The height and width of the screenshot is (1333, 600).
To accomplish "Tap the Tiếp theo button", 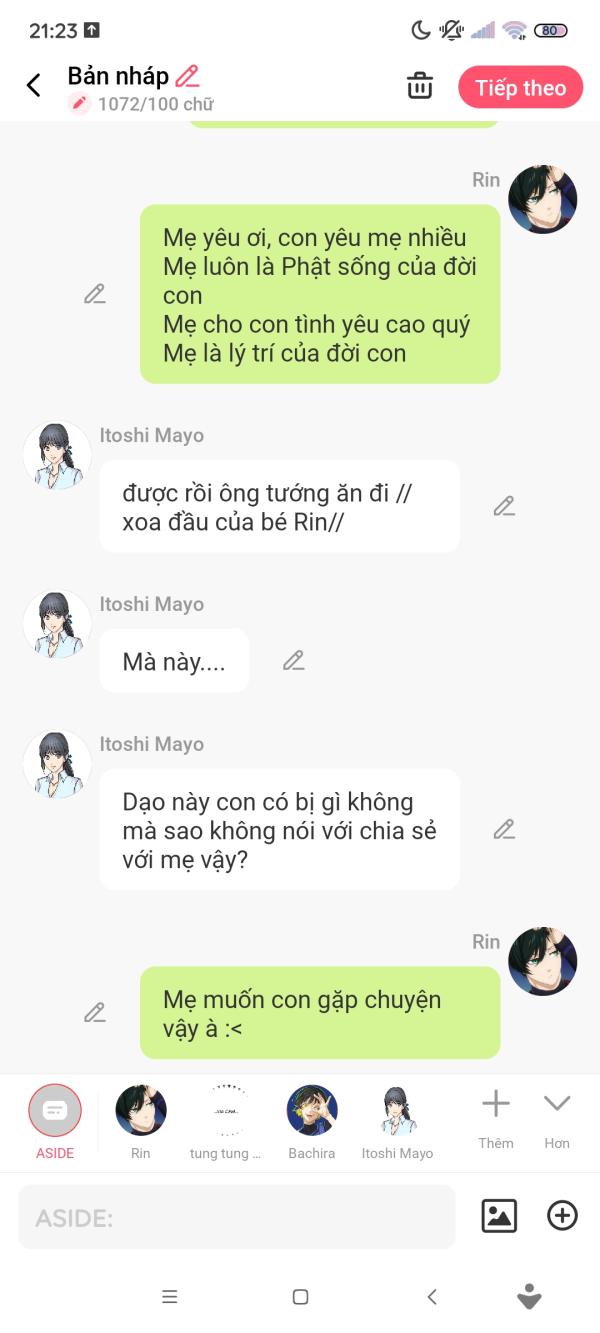I will point(520,88).
